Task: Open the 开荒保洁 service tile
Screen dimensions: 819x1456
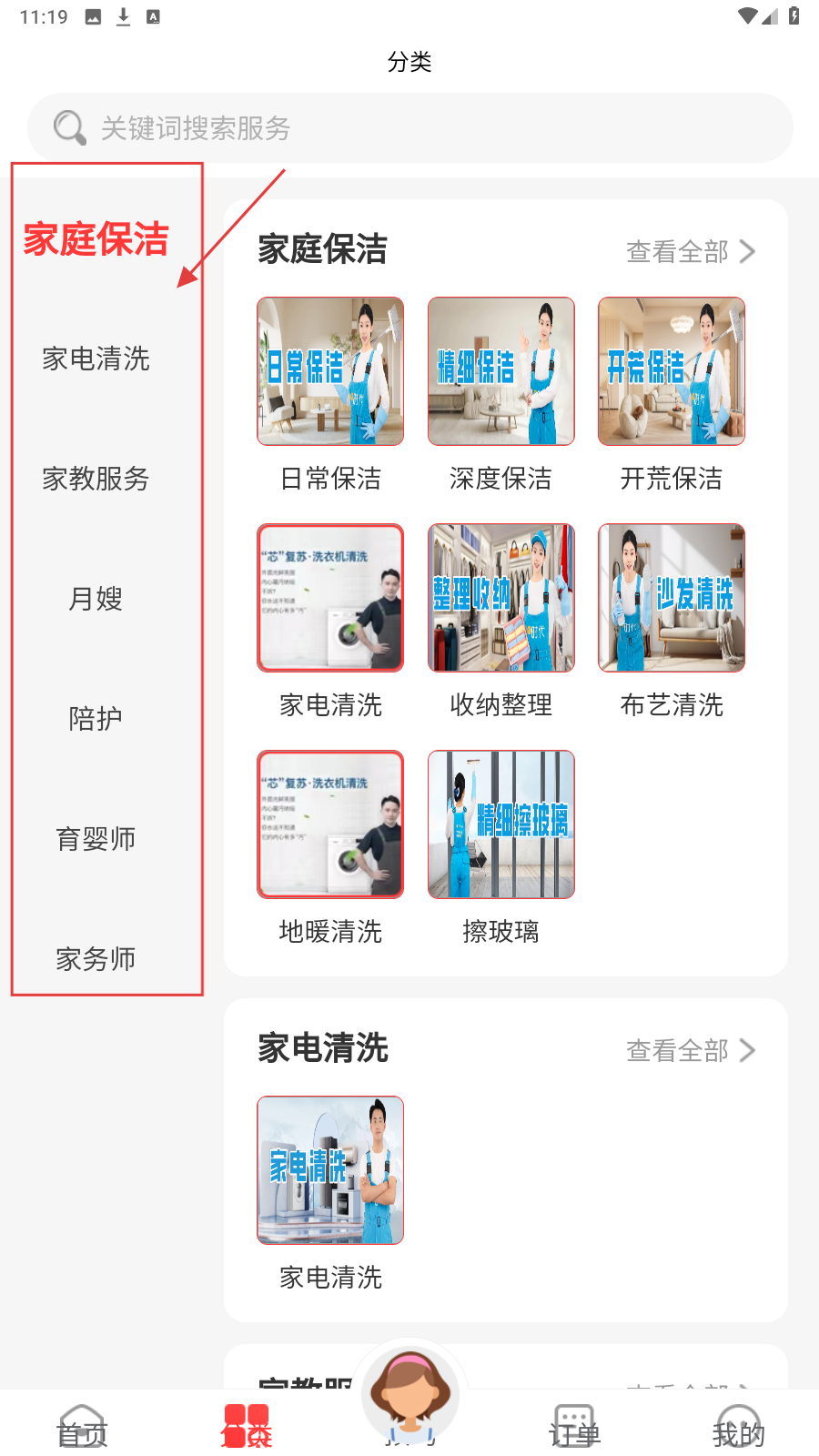Action: [672, 371]
